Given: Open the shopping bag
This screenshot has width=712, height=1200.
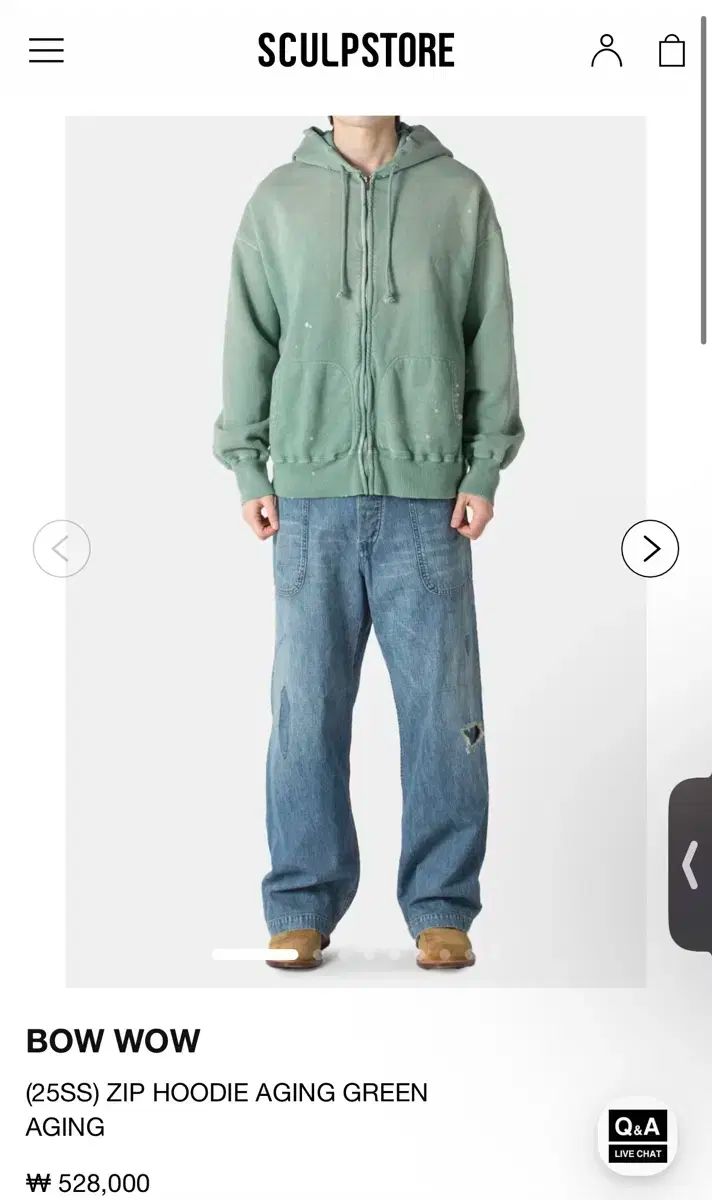Looking at the screenshot, I should point(672,50).
